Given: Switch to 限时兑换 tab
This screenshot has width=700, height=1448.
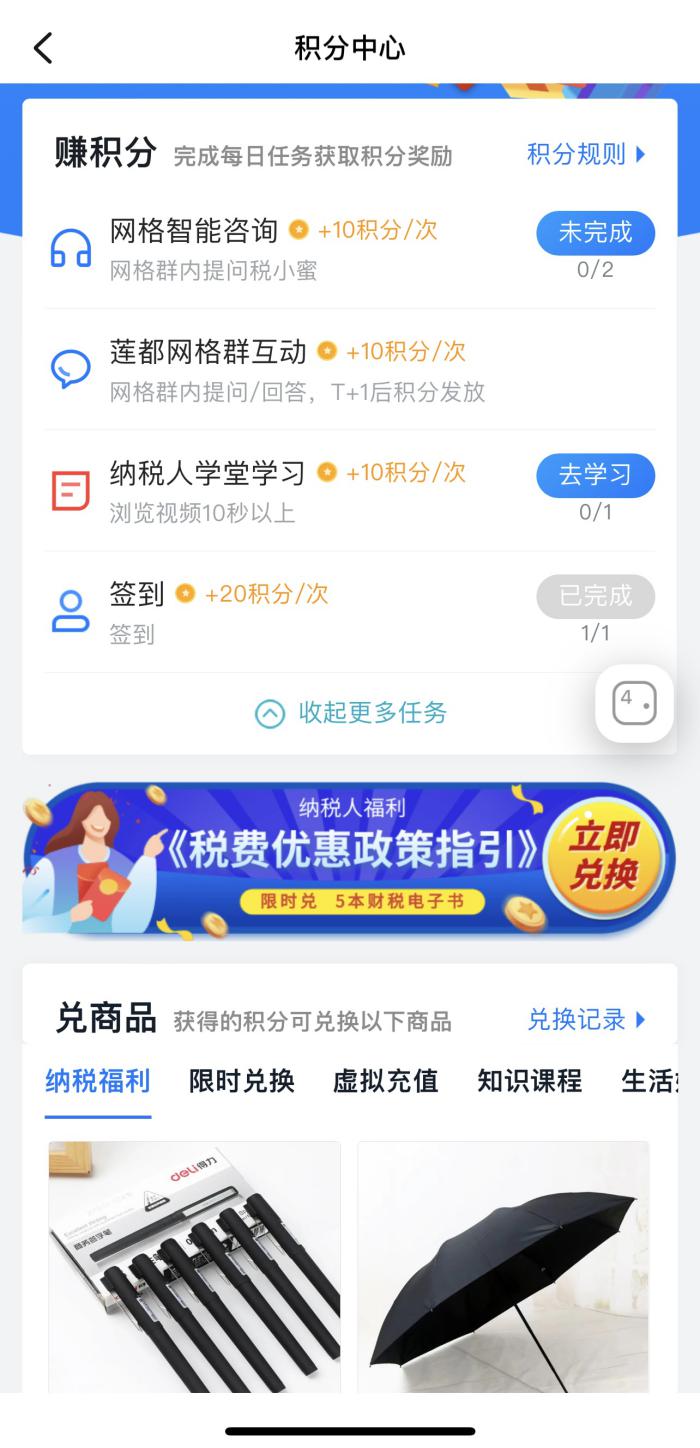Looking at the screenshot, I should (x=242, y=1081).
